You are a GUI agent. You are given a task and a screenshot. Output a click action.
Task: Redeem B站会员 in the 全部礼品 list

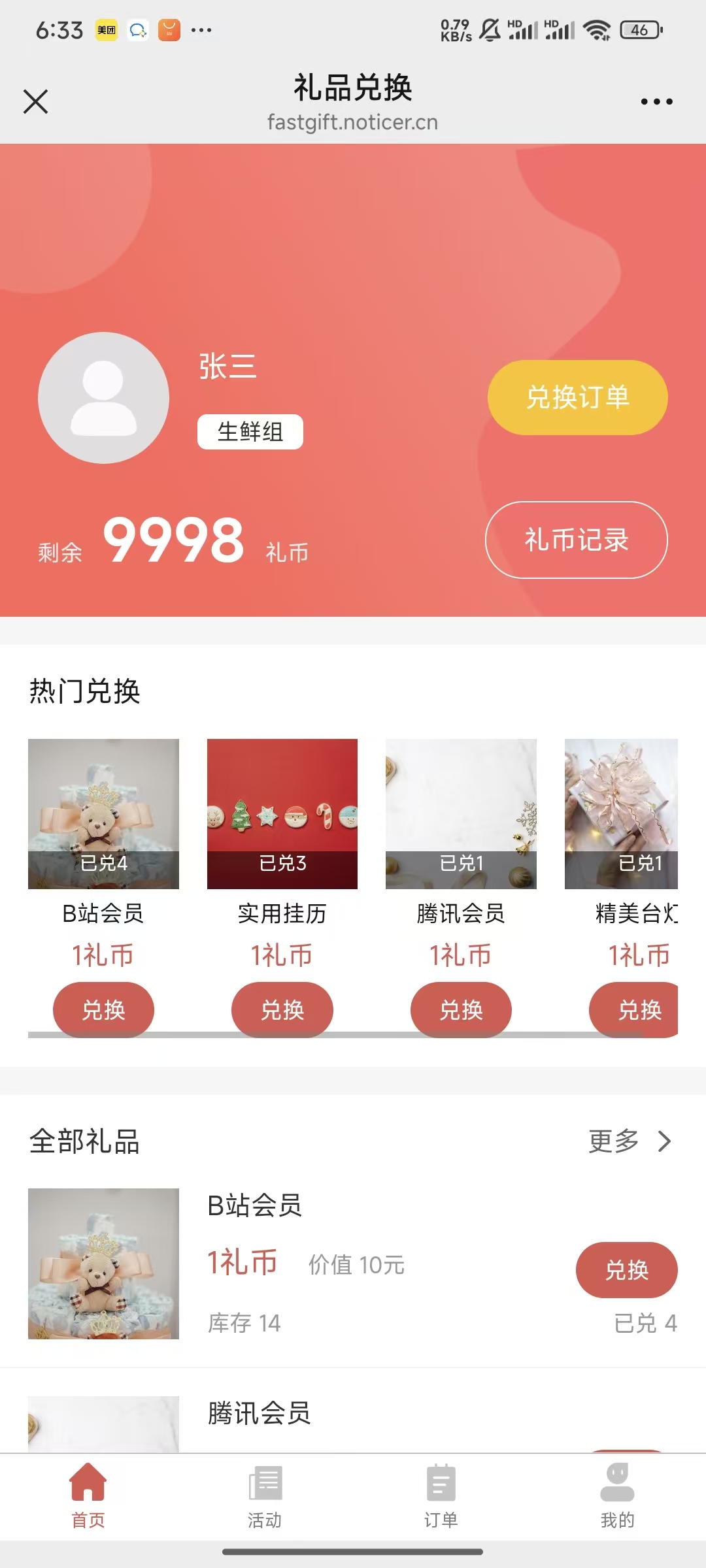coord(626,1269)
